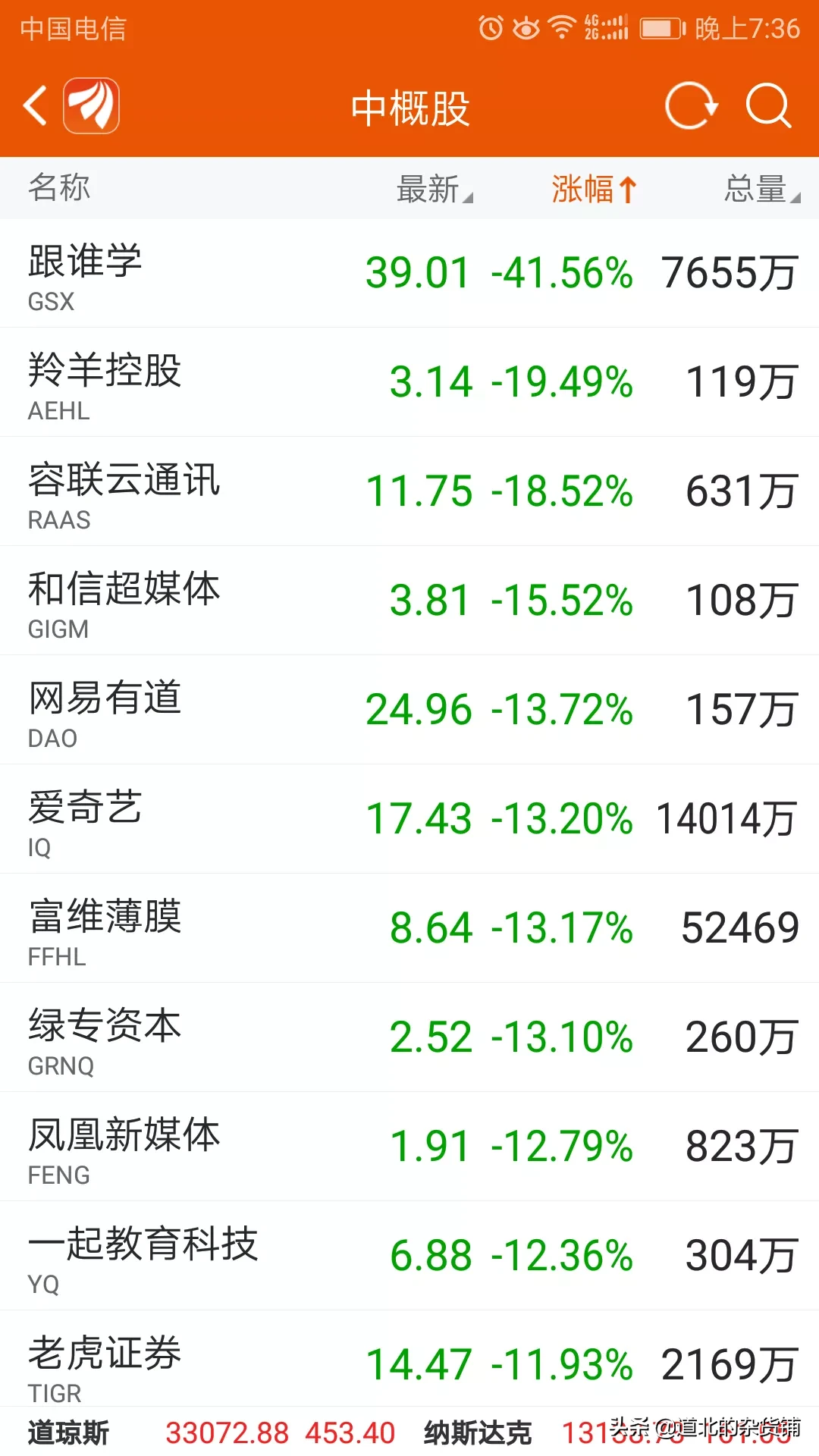Image resolution: width=819 pixels, height=1456 pixels.
Task: Open 一起教育科技 YQ stock details
Action: [x=409, y=1256]
